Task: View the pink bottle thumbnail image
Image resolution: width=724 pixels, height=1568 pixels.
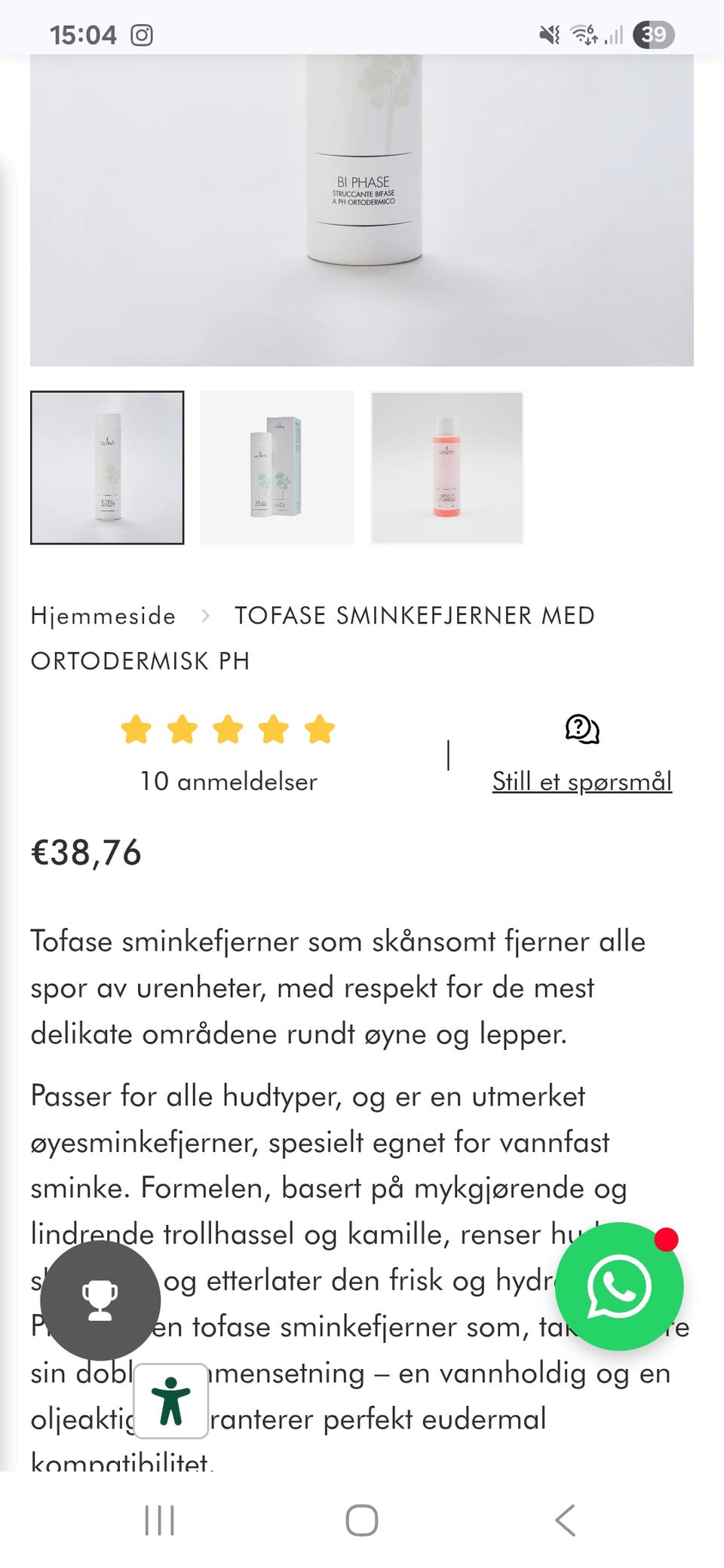Action: point(446,467)
